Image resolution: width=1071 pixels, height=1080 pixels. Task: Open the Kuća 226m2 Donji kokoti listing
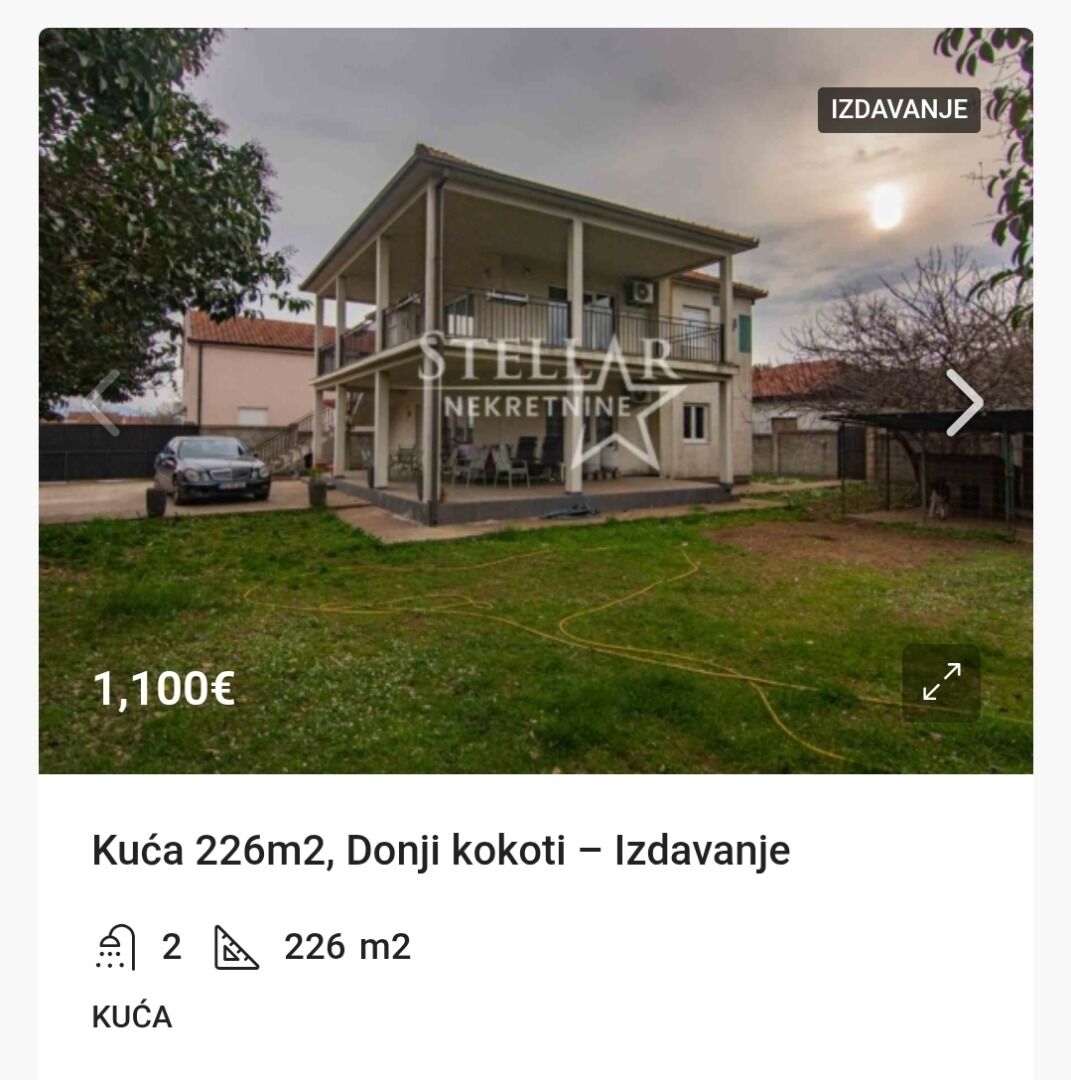pyautogui.click(x=440, y=851)
